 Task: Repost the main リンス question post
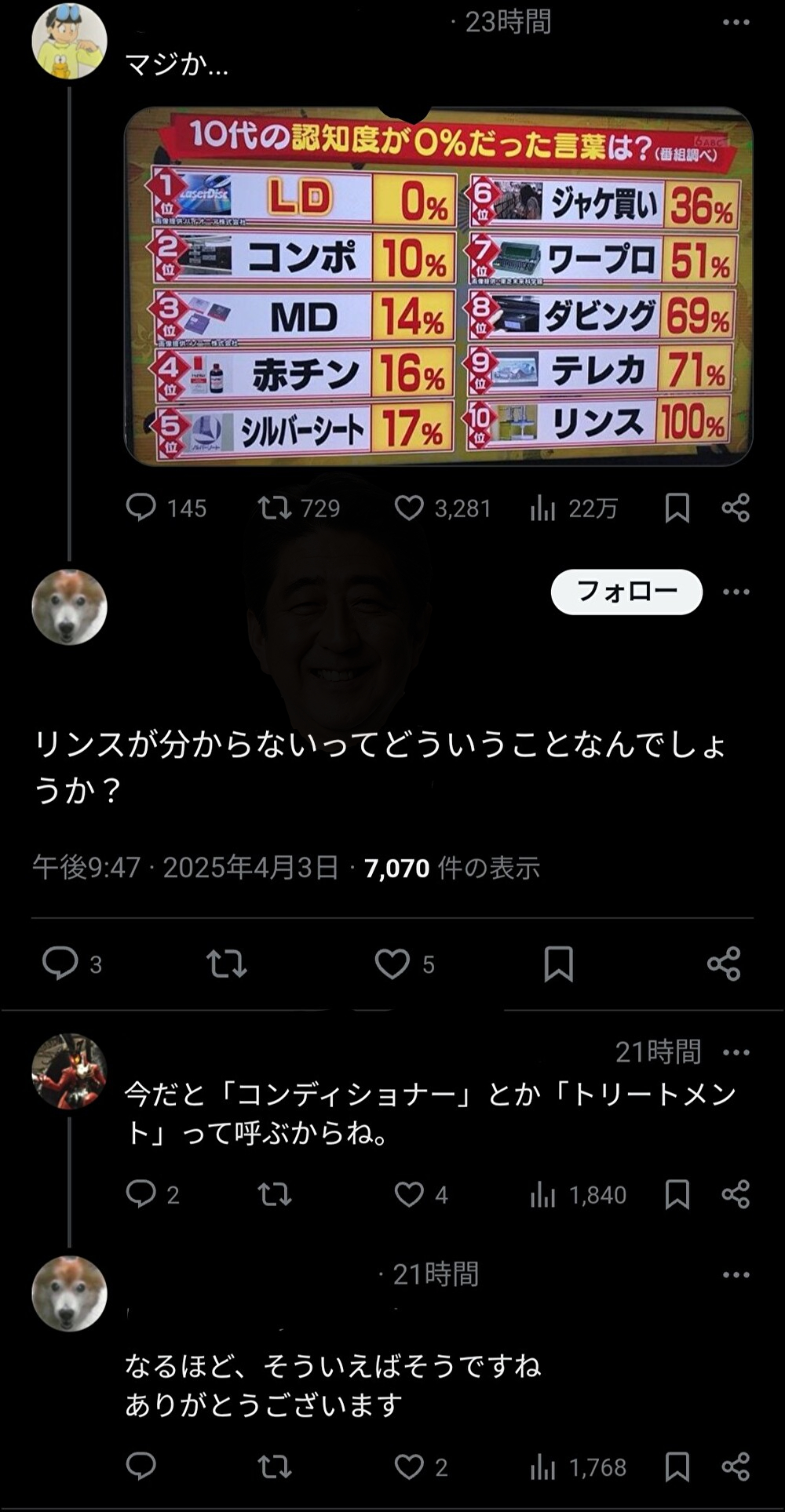tap(226, 964)
